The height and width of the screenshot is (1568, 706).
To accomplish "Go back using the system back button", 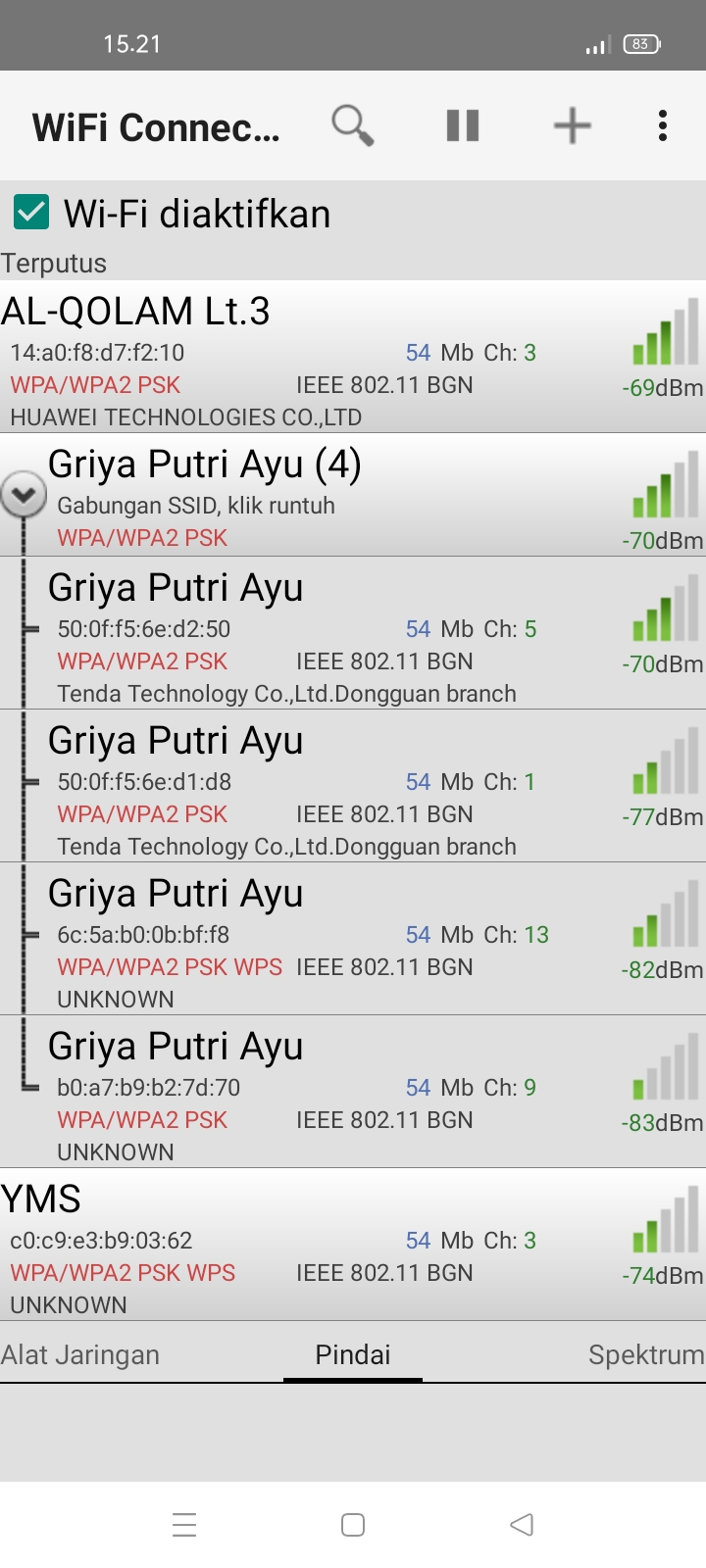I will pos(522,1525).
